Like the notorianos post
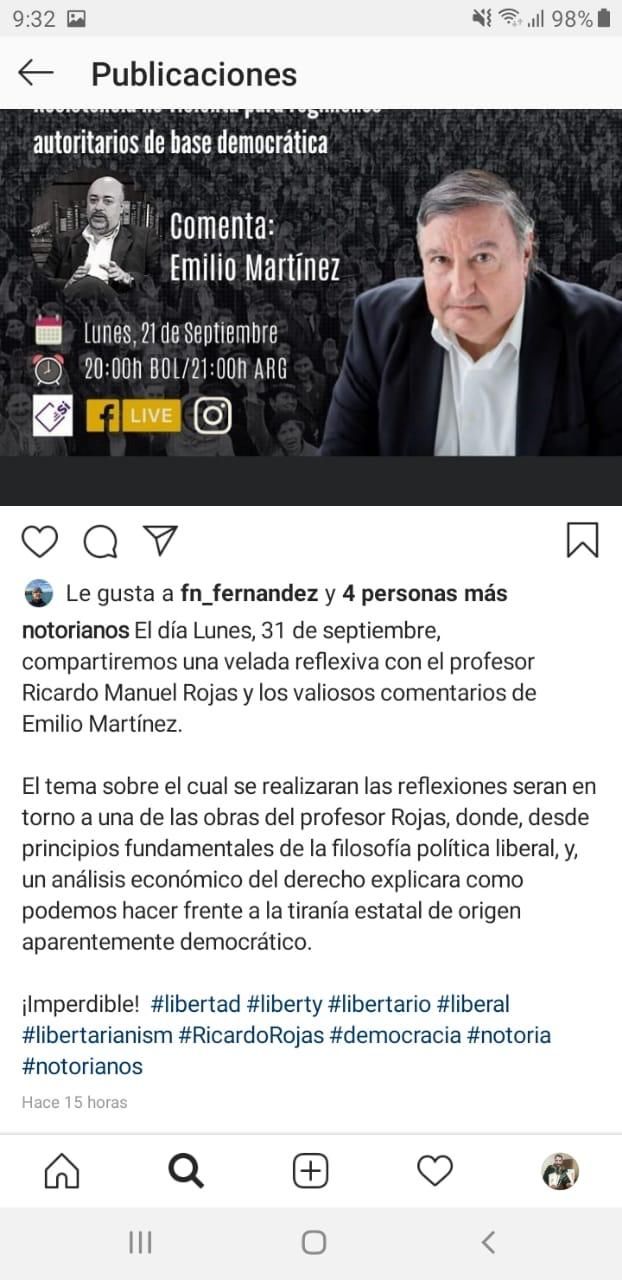The image size is (622, 1280). coord(40,541)
